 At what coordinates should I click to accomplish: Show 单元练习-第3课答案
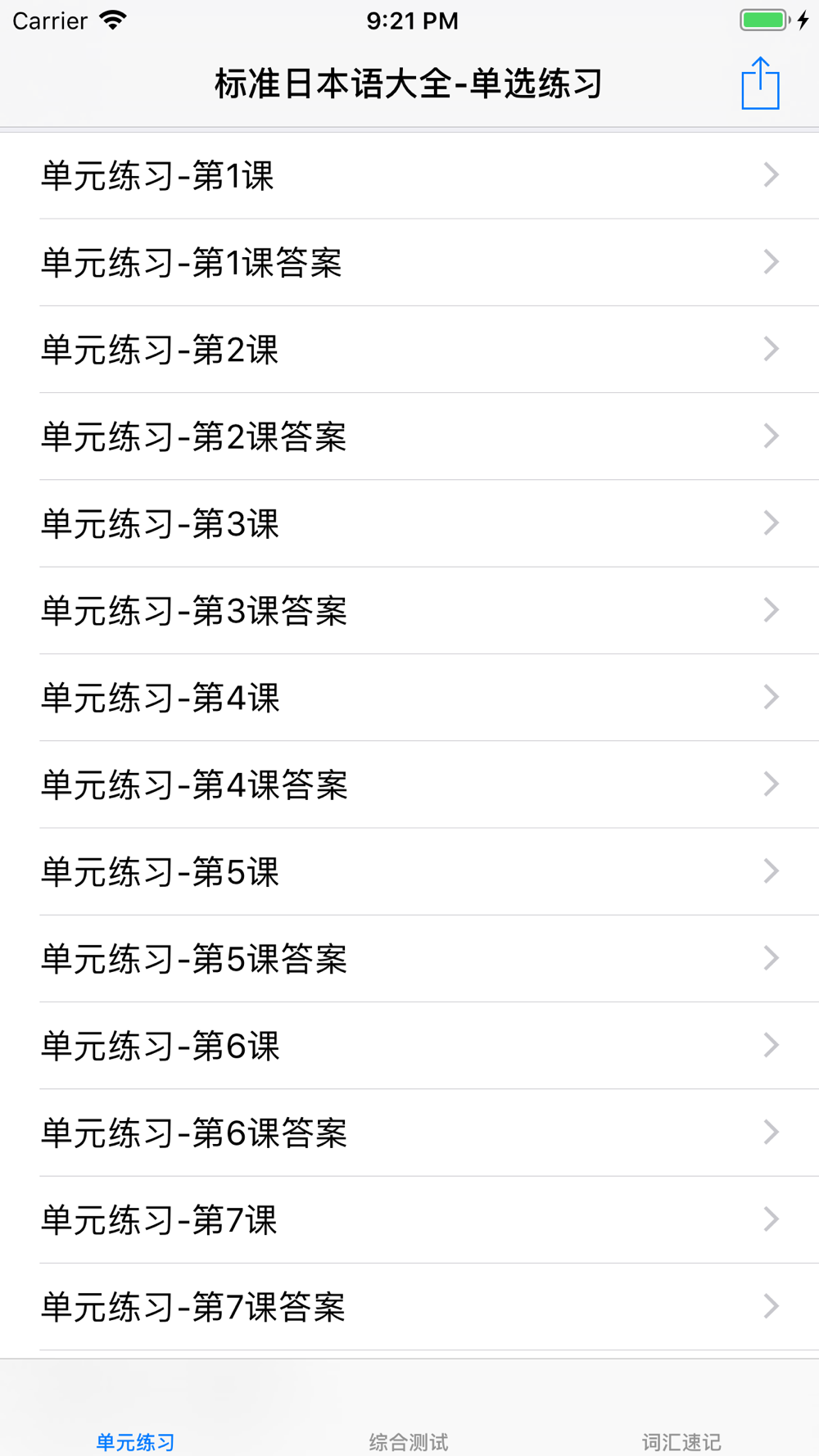[x=409, y=611]
